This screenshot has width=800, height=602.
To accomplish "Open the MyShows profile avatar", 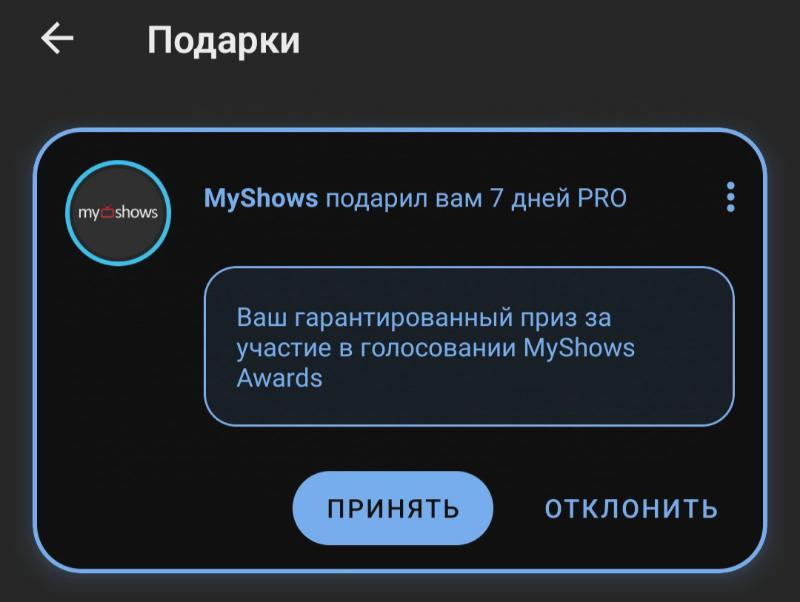I will tap(118, 212).
